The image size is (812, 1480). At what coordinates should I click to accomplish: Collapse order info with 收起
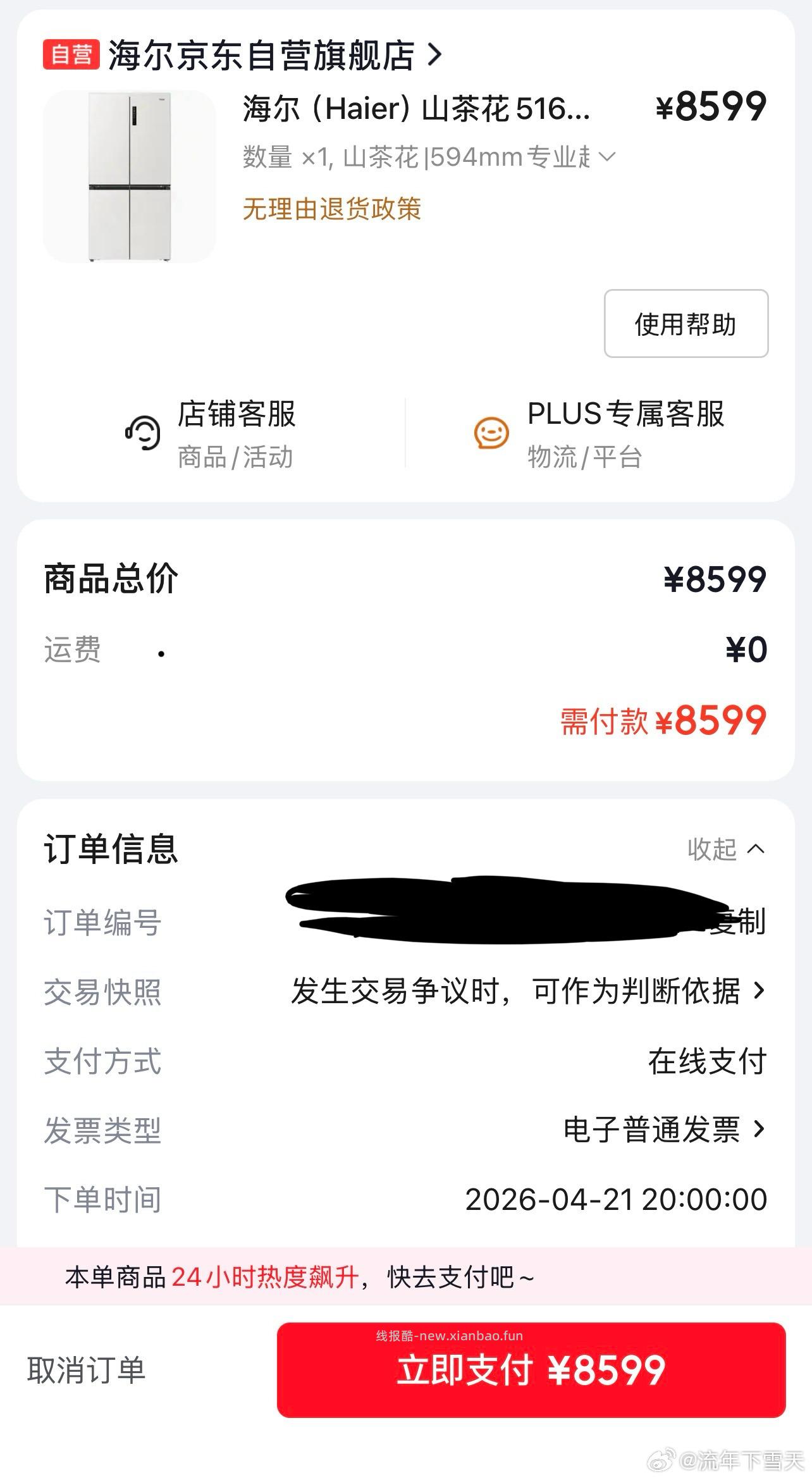[725, 849]
